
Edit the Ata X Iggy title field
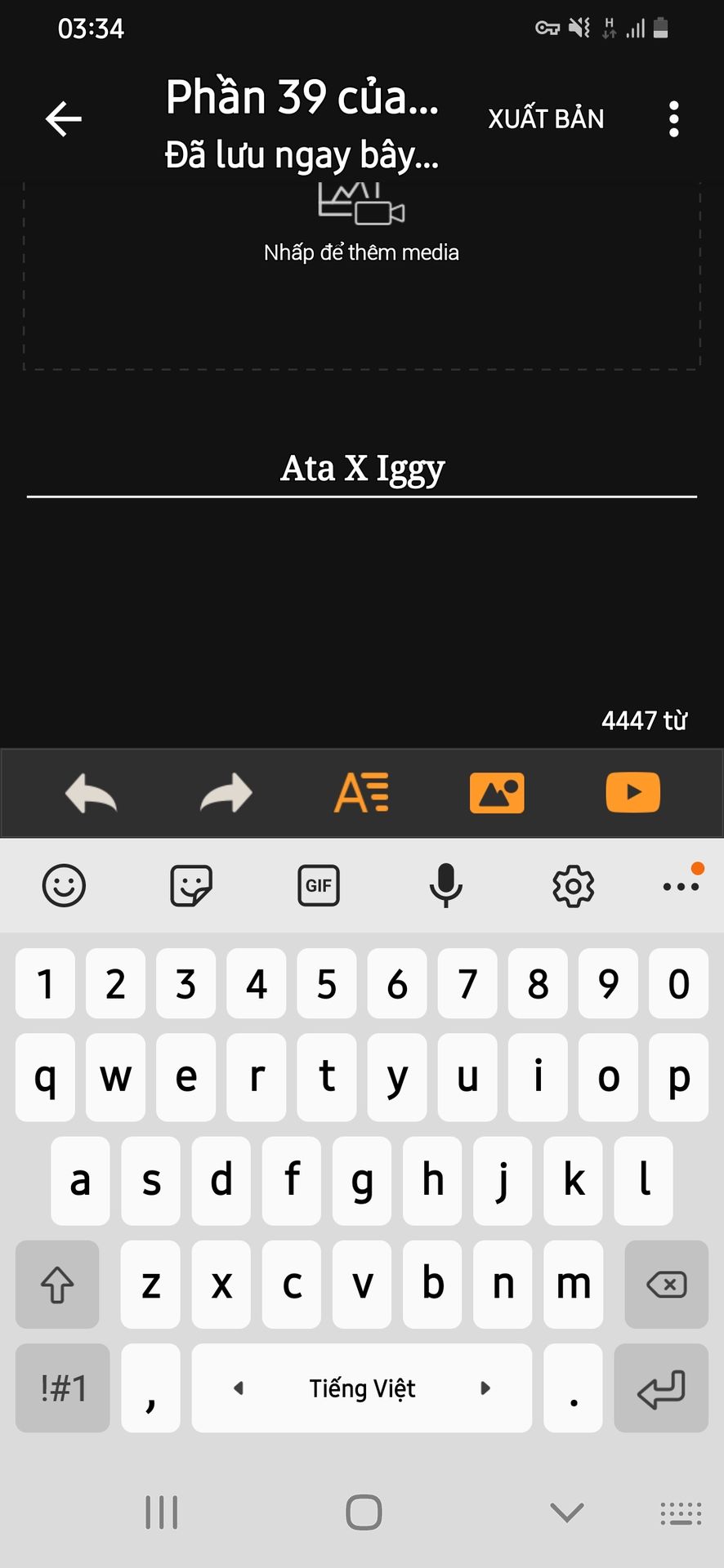(x=362, y=469)
